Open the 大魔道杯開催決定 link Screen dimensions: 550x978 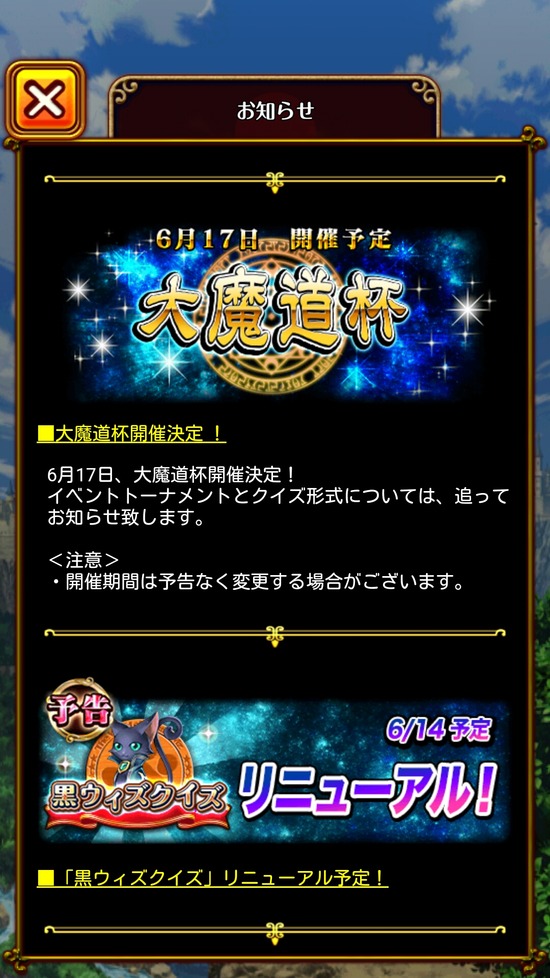[x=132, y=433]
